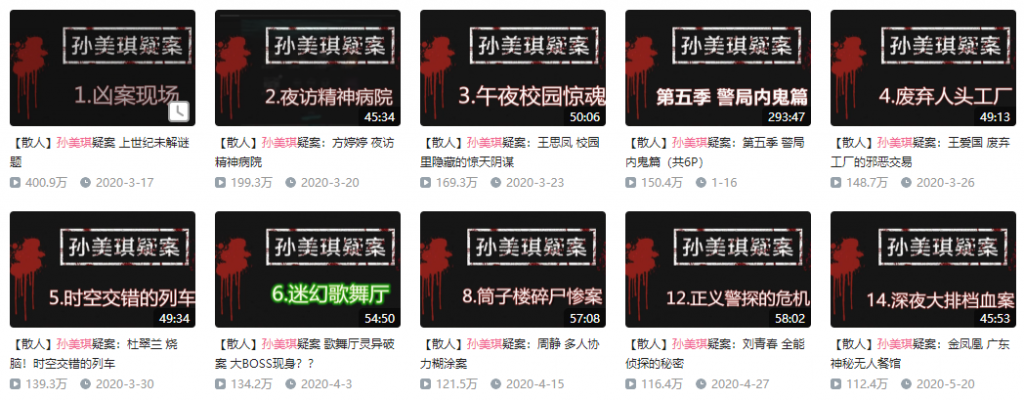Play video 8.筒子楼碎尸惨案
The width and height of the screenshot is (1024, 401).
[x=512, y=268]
